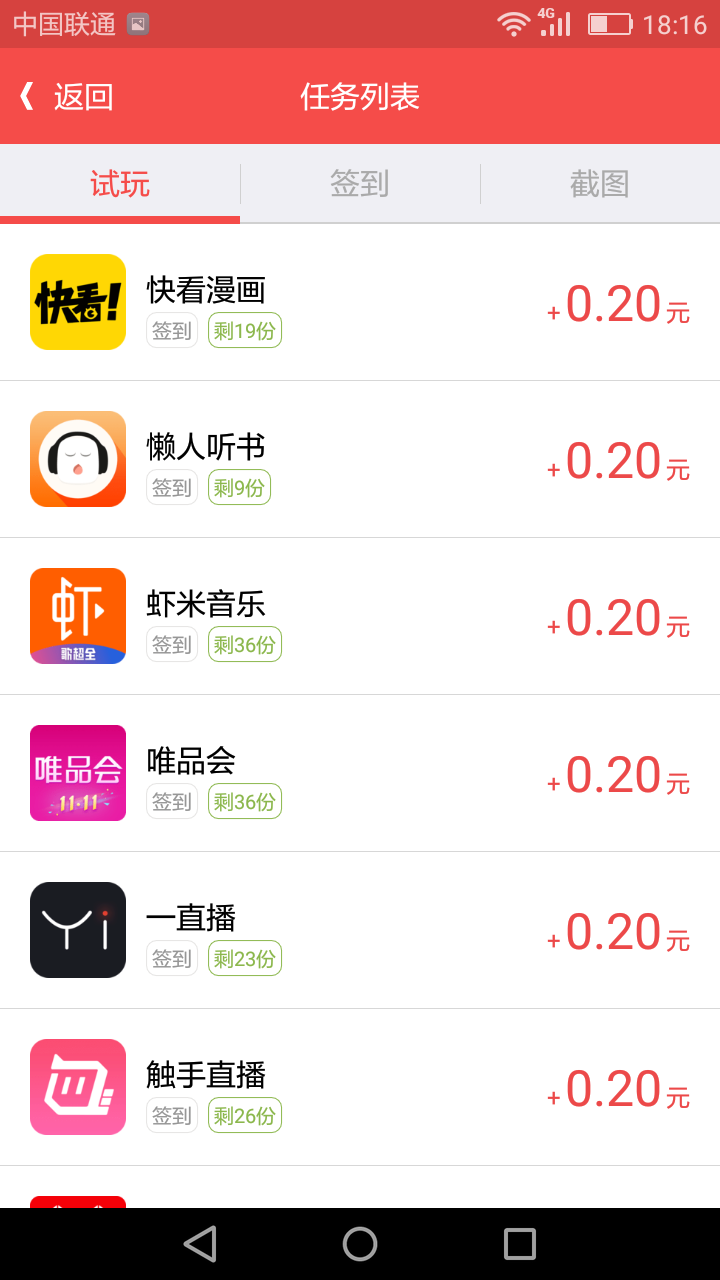Tap the 剩9份 label for 懒人听书
The image size is (720, 1280).
coord(239,487)
